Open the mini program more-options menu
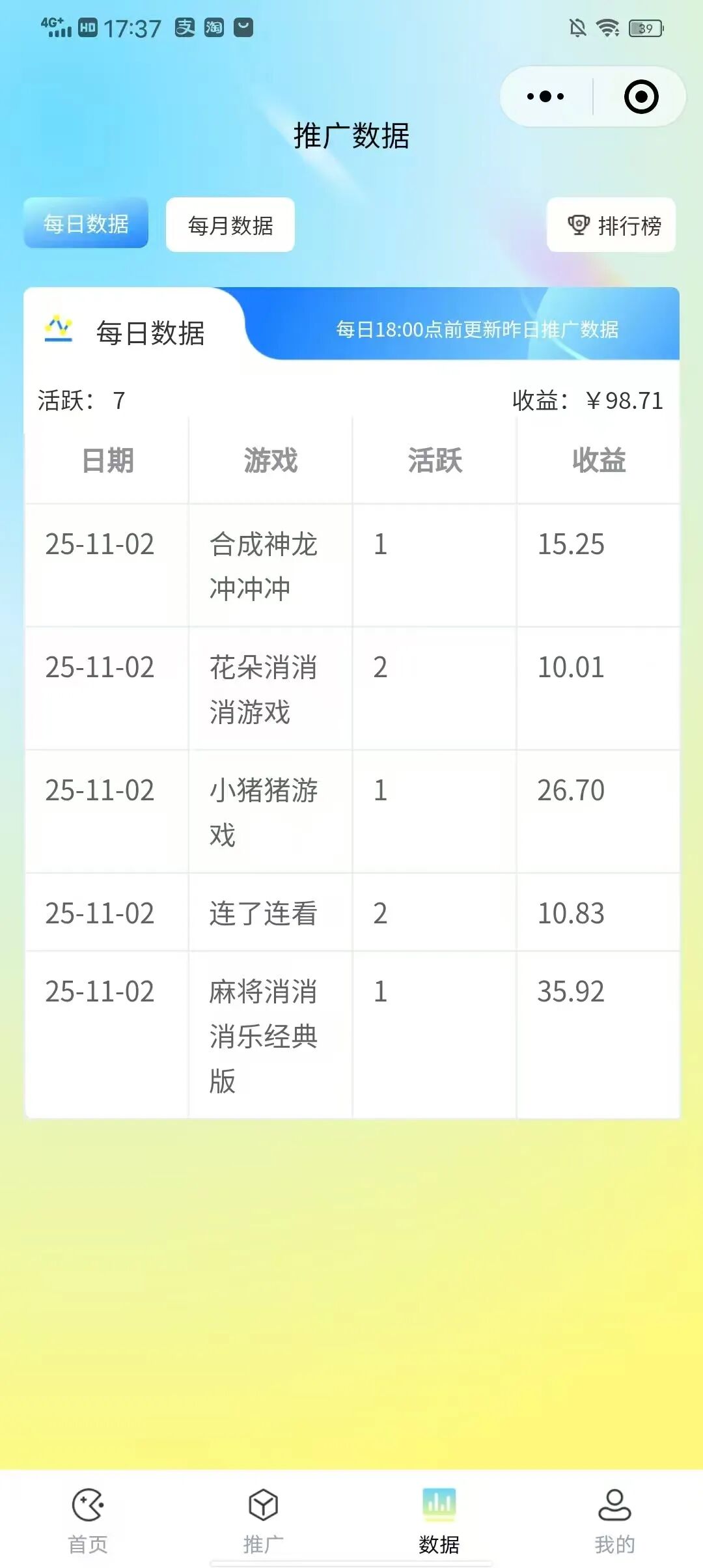 [x=545, y=96]
